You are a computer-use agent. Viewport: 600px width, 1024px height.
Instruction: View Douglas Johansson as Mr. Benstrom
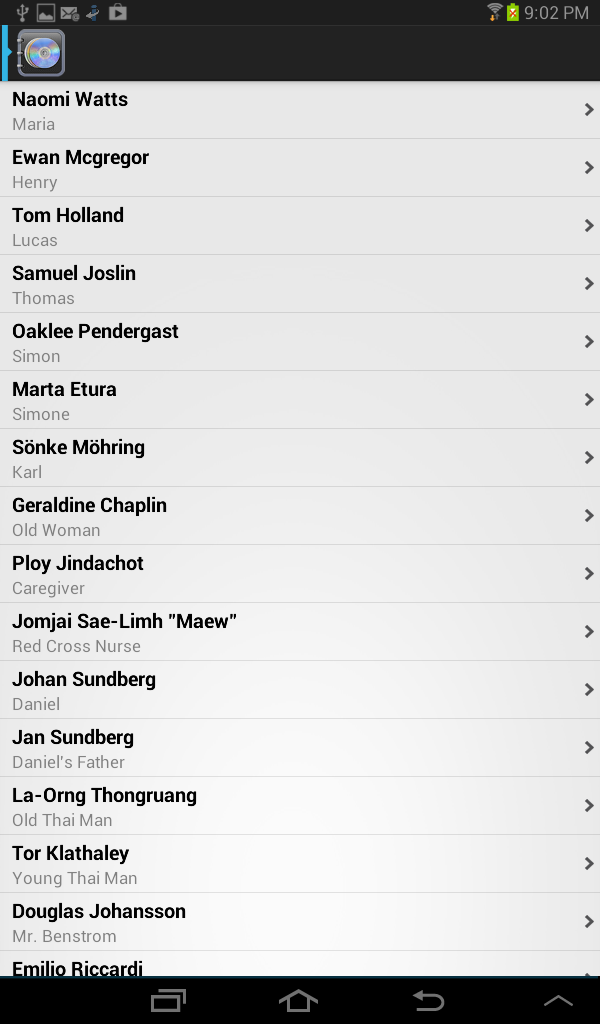(300, 922)
